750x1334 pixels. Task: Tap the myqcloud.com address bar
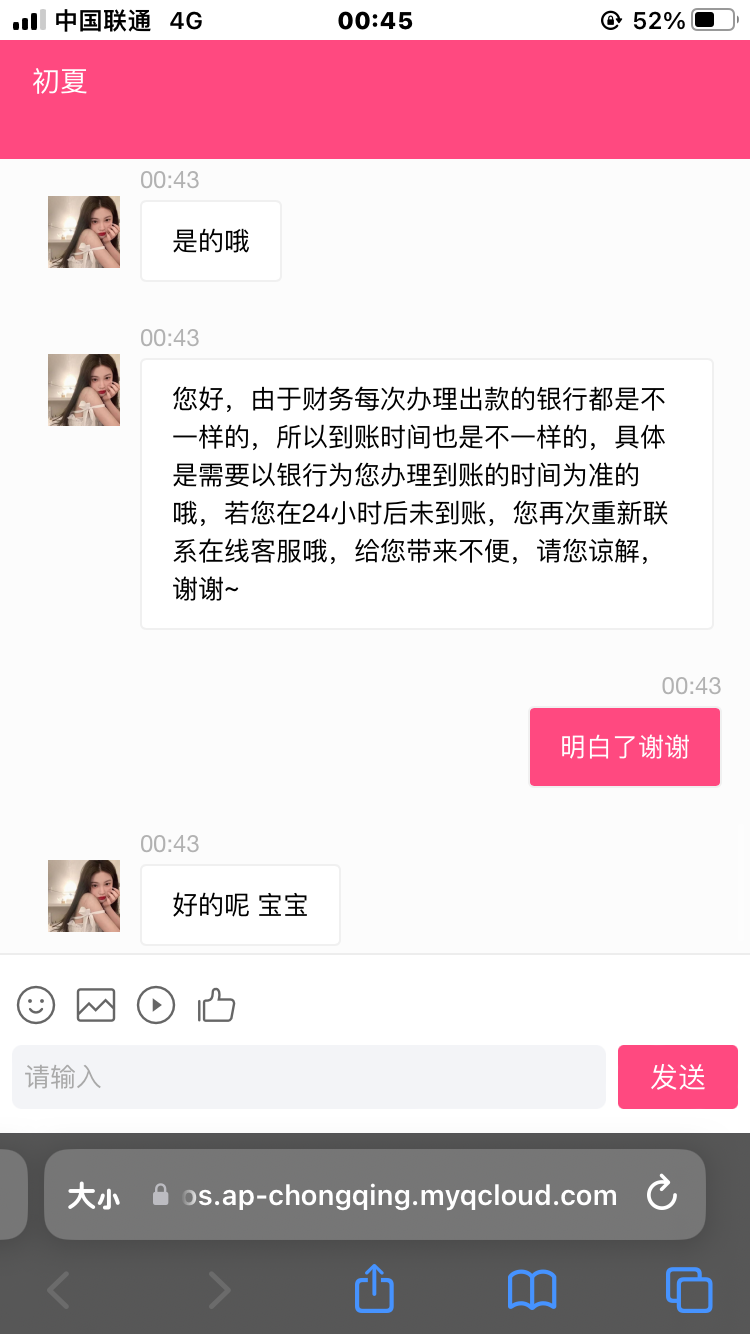point(400,1195)
